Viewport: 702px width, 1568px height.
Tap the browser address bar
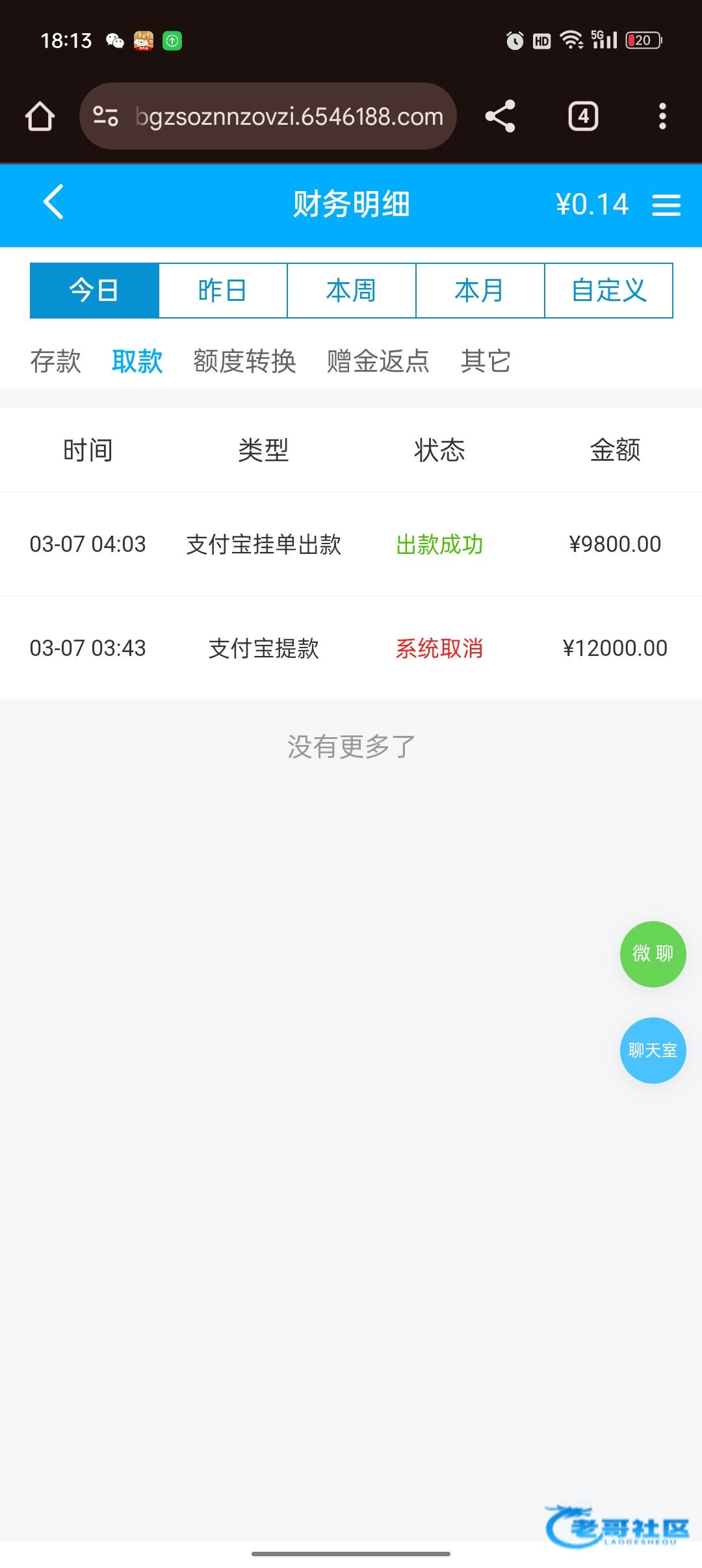[289, 116]
